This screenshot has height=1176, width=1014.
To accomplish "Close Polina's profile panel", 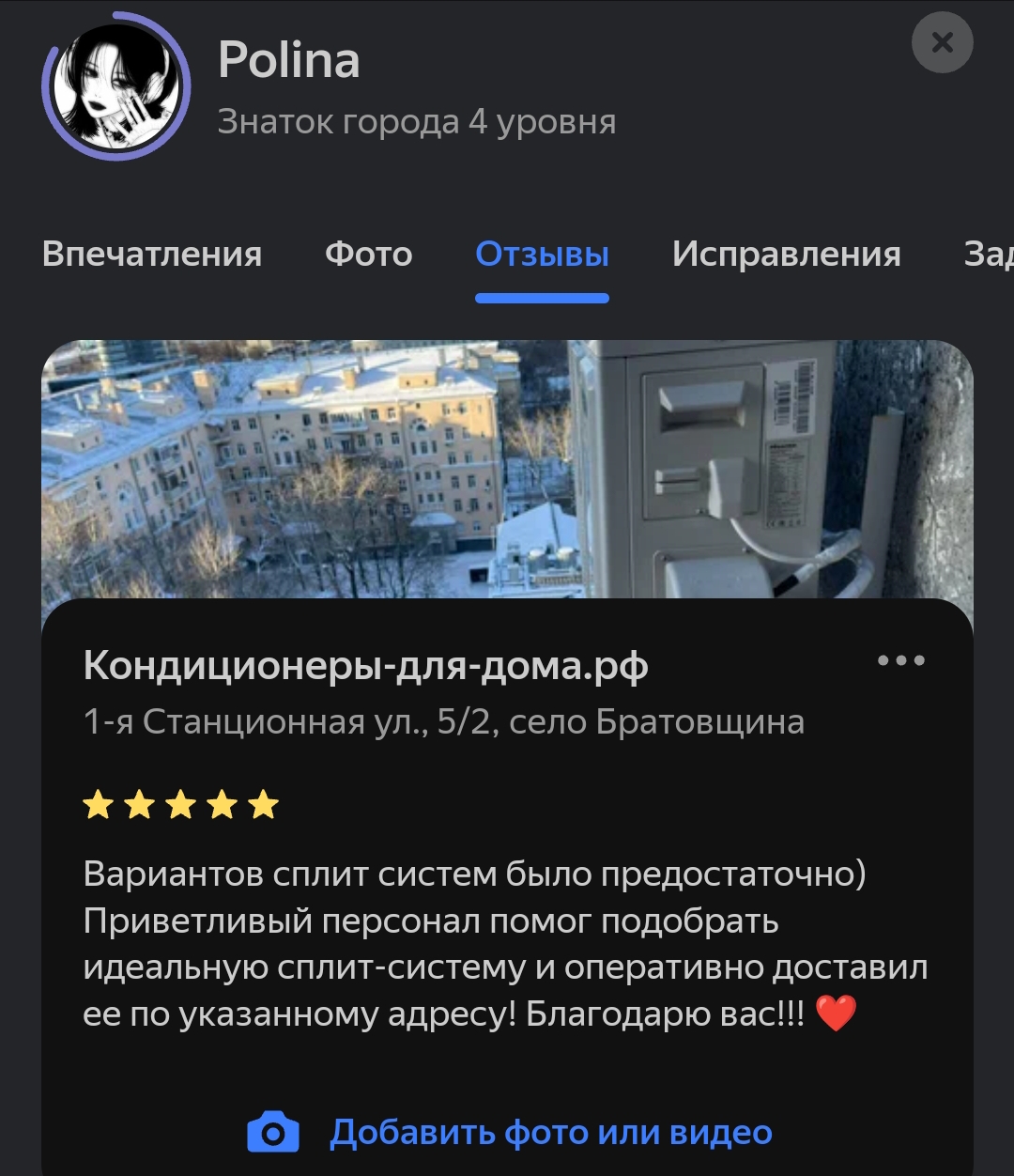I will click(x=942, y=42).
